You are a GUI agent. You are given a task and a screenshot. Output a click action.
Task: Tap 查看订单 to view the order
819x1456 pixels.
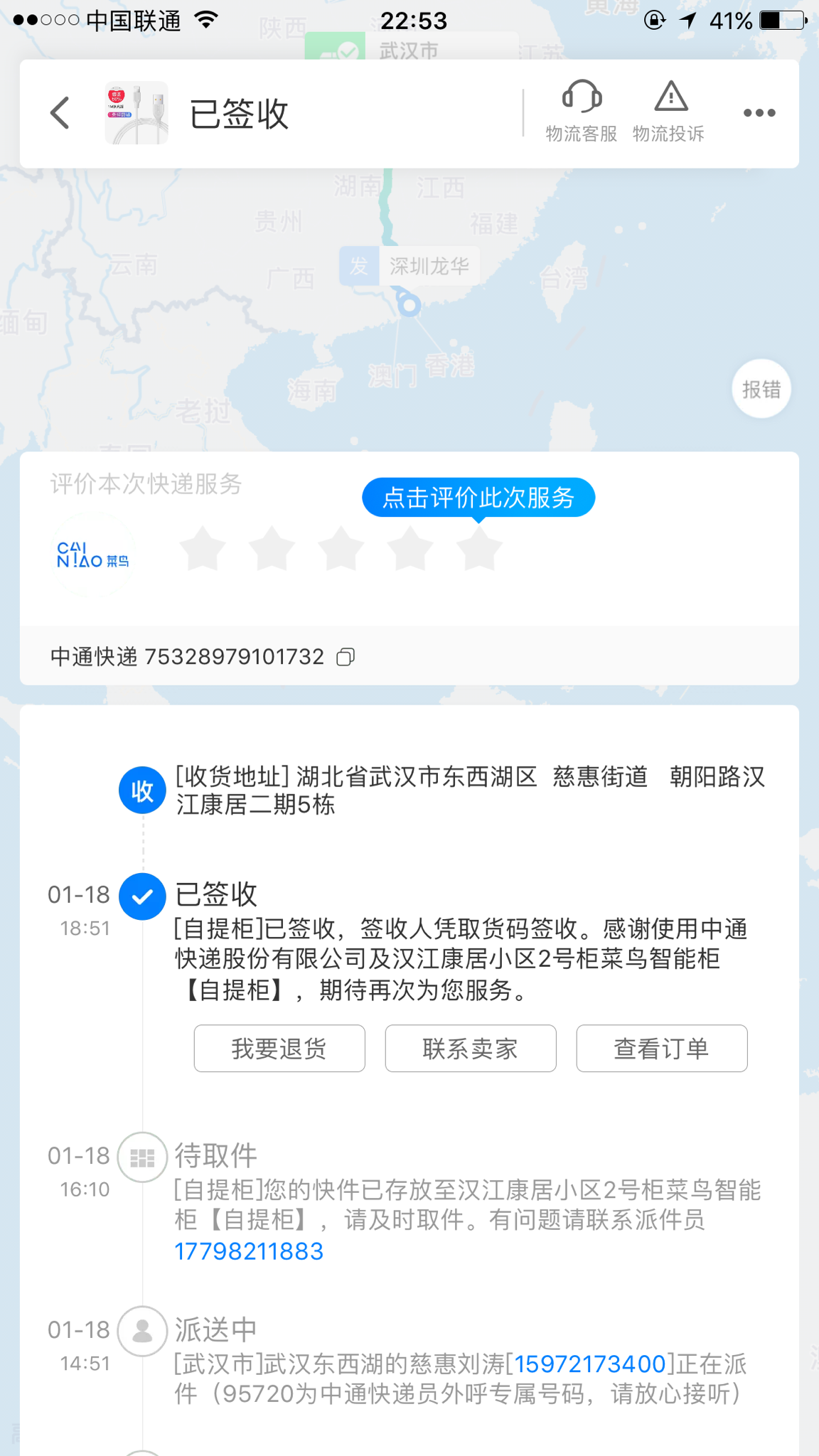point(662,1049)
